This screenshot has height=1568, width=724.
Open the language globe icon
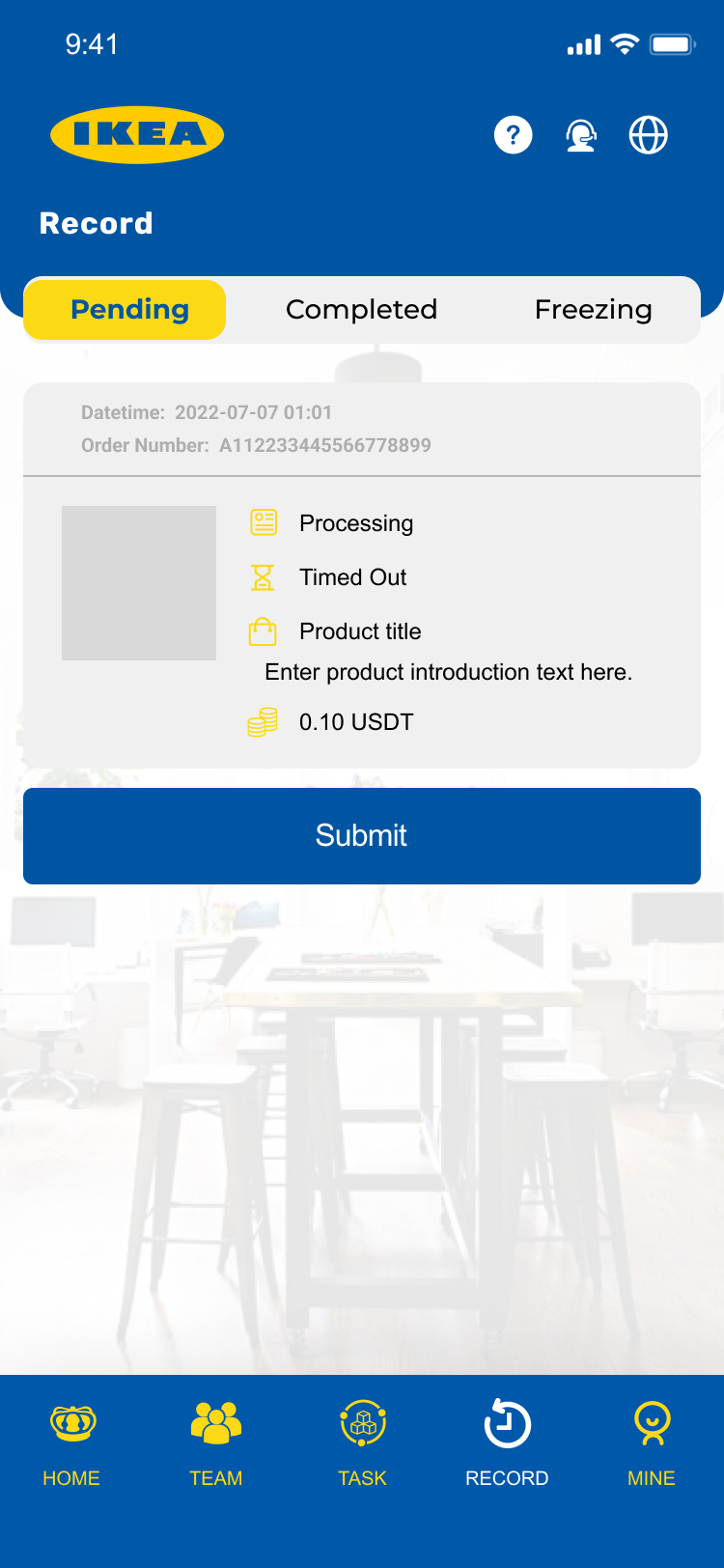pyautogui.click(x=648, y=135)
